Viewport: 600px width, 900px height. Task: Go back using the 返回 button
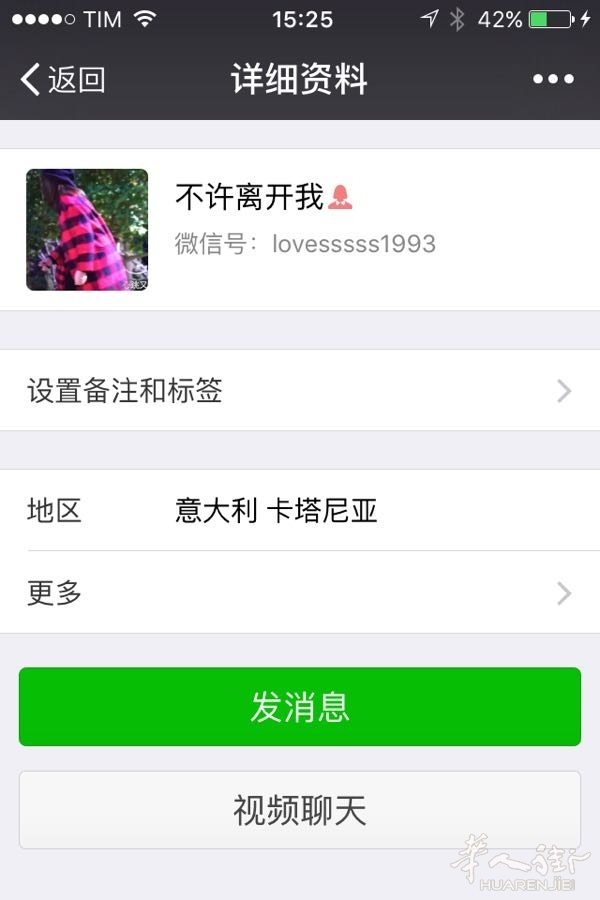click(63, 79)
